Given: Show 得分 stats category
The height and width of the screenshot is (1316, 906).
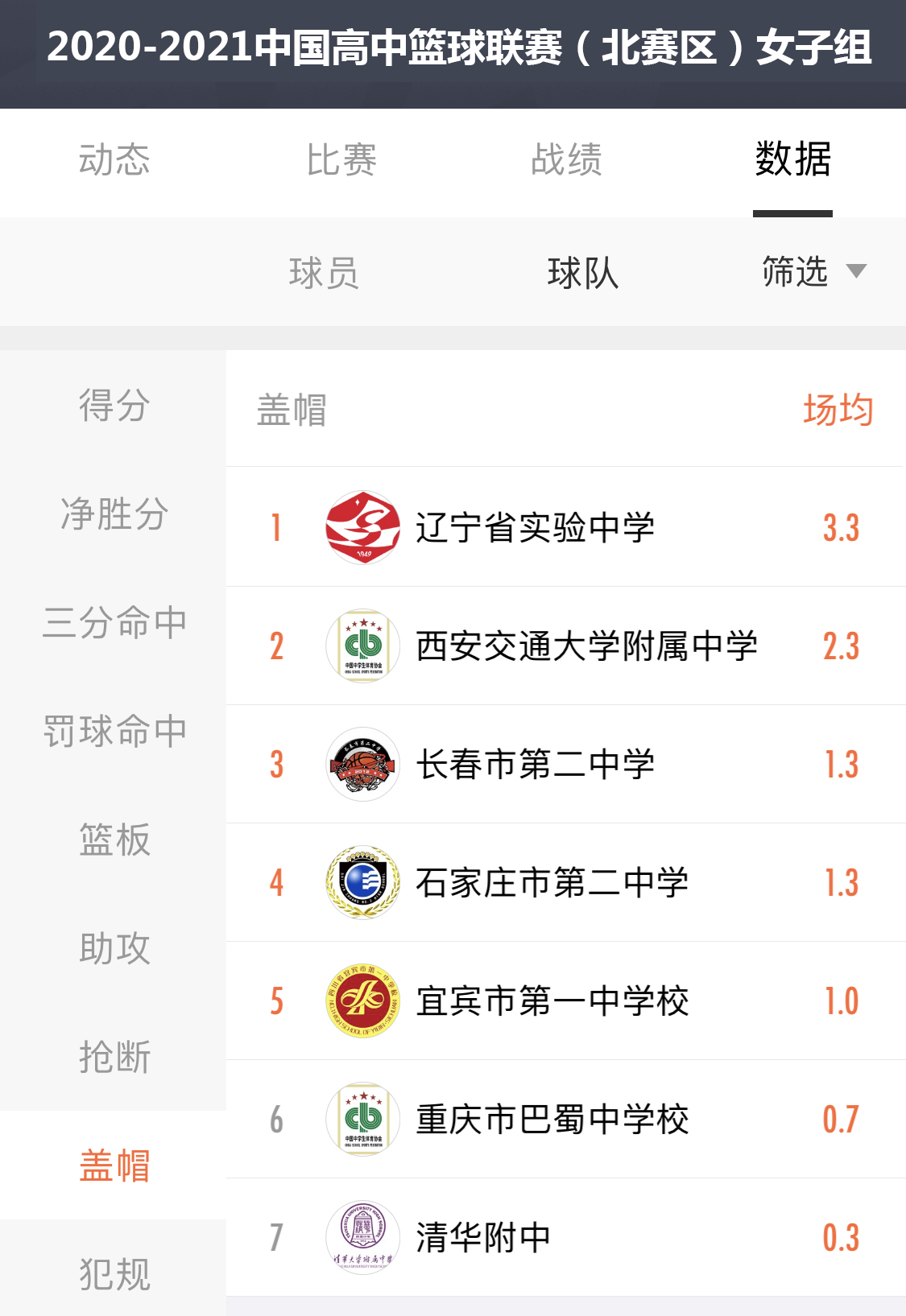Looking at the screenshot, I should (x=114, y=405).
